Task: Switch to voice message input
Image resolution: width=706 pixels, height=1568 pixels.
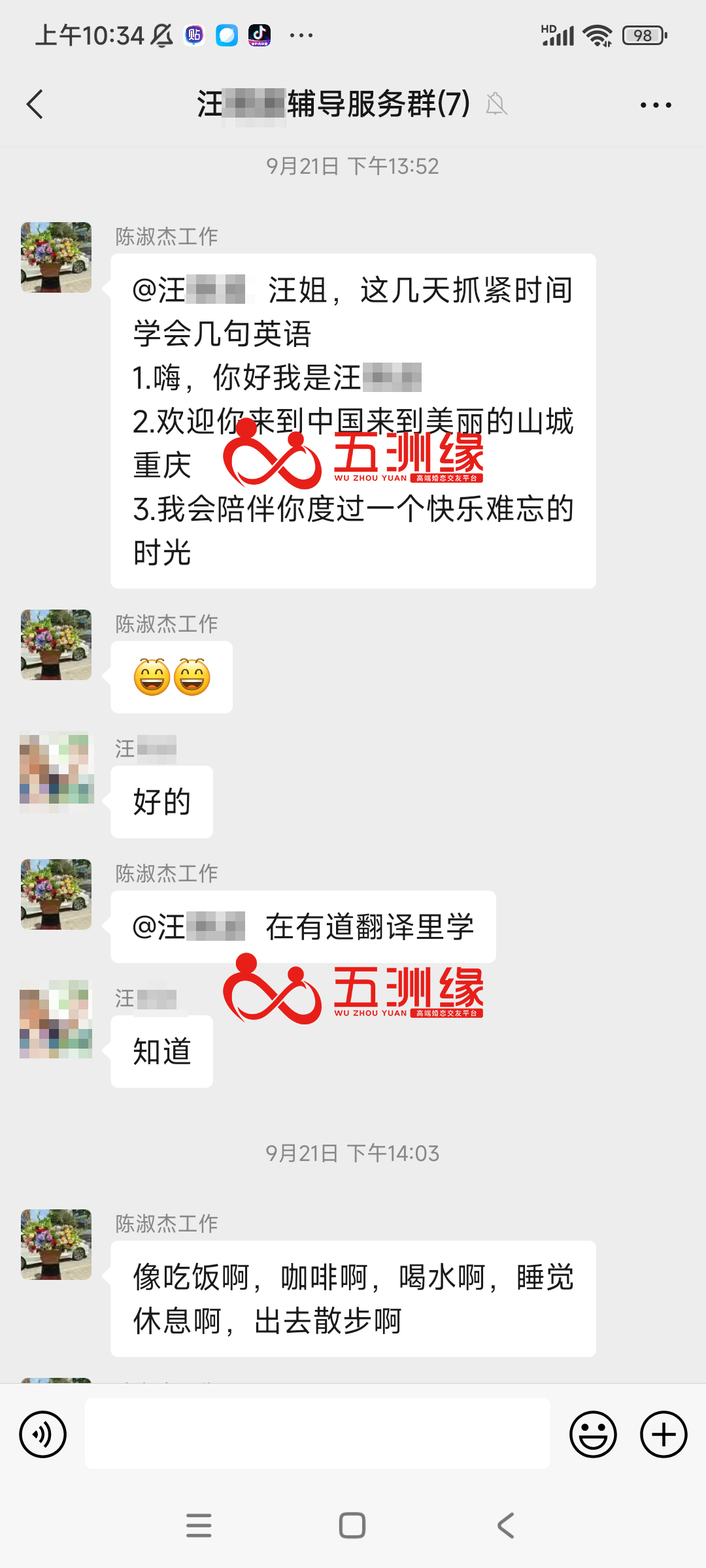Action: [x=43, y=1435]
